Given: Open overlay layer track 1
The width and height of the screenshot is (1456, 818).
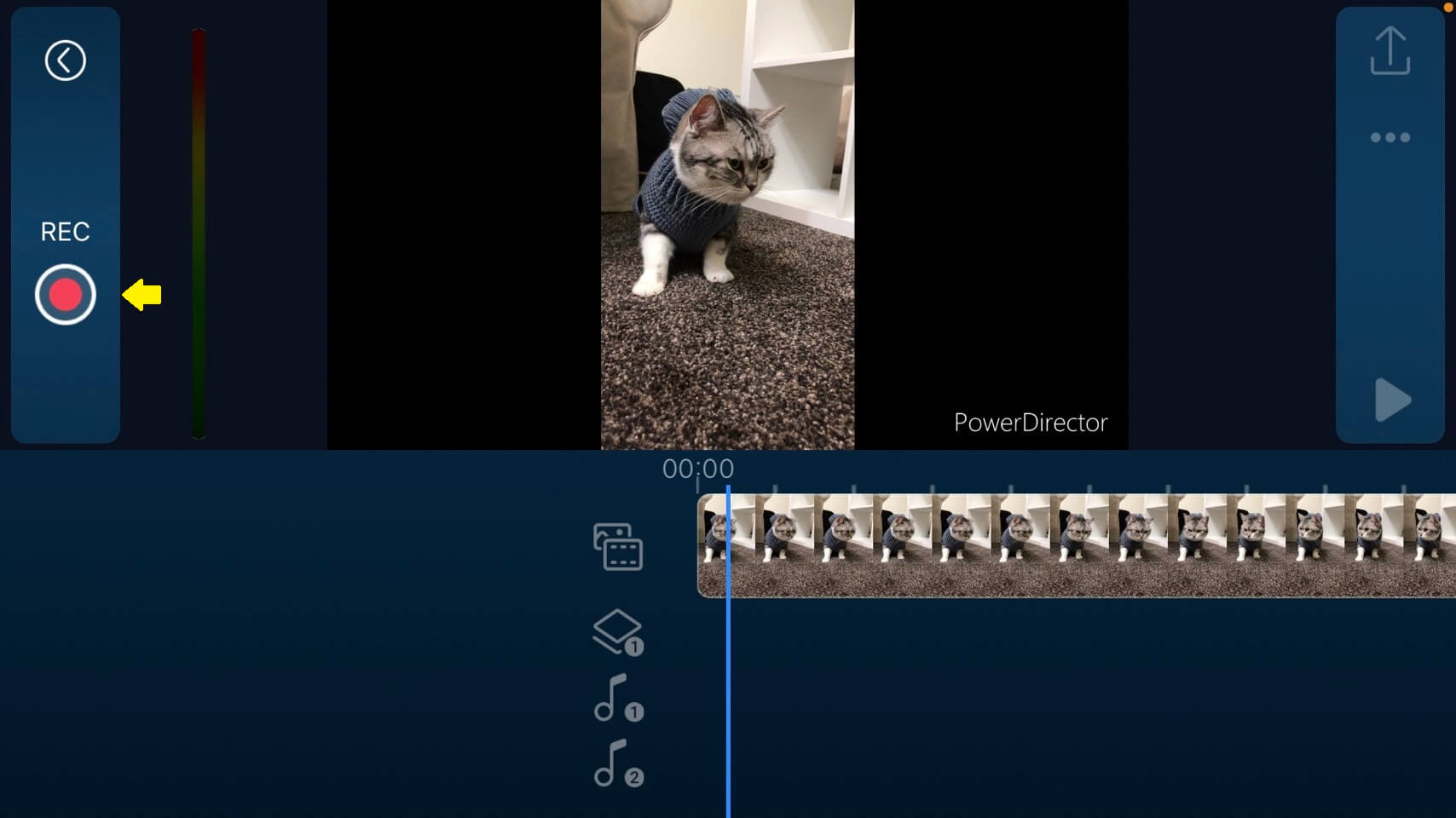Looking at the screenshot, I should [618, 633].
